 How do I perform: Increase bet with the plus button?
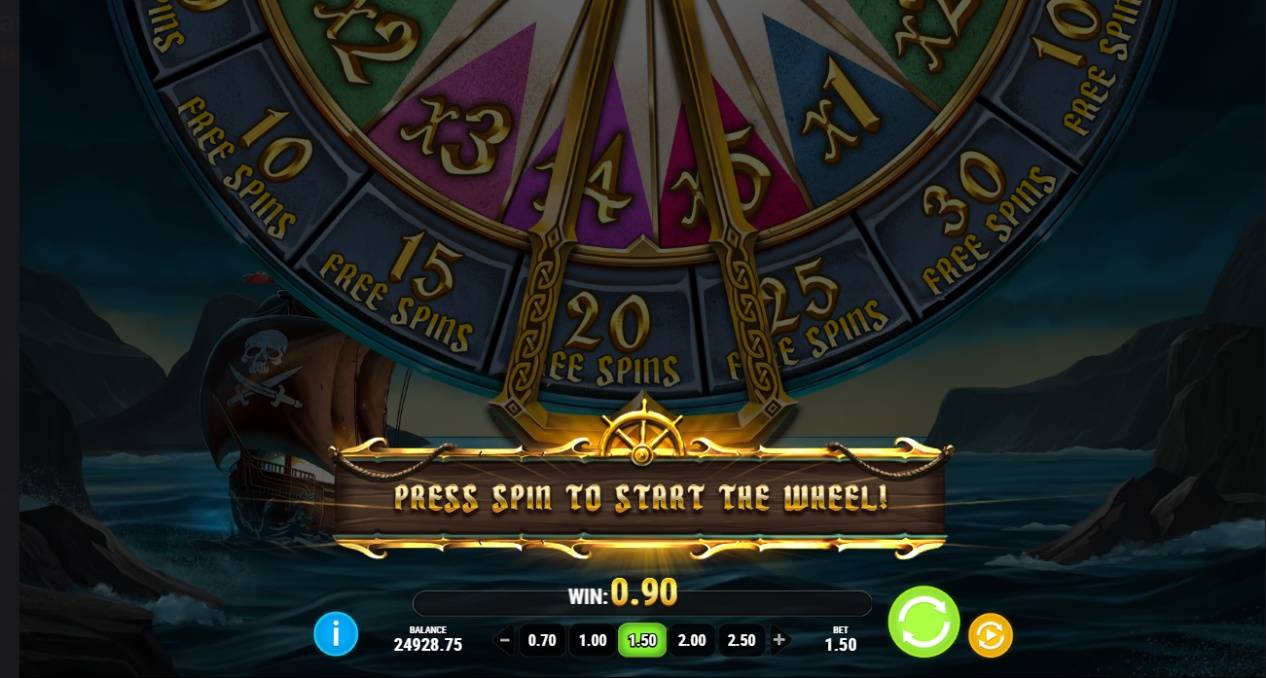tap(780, 640)
